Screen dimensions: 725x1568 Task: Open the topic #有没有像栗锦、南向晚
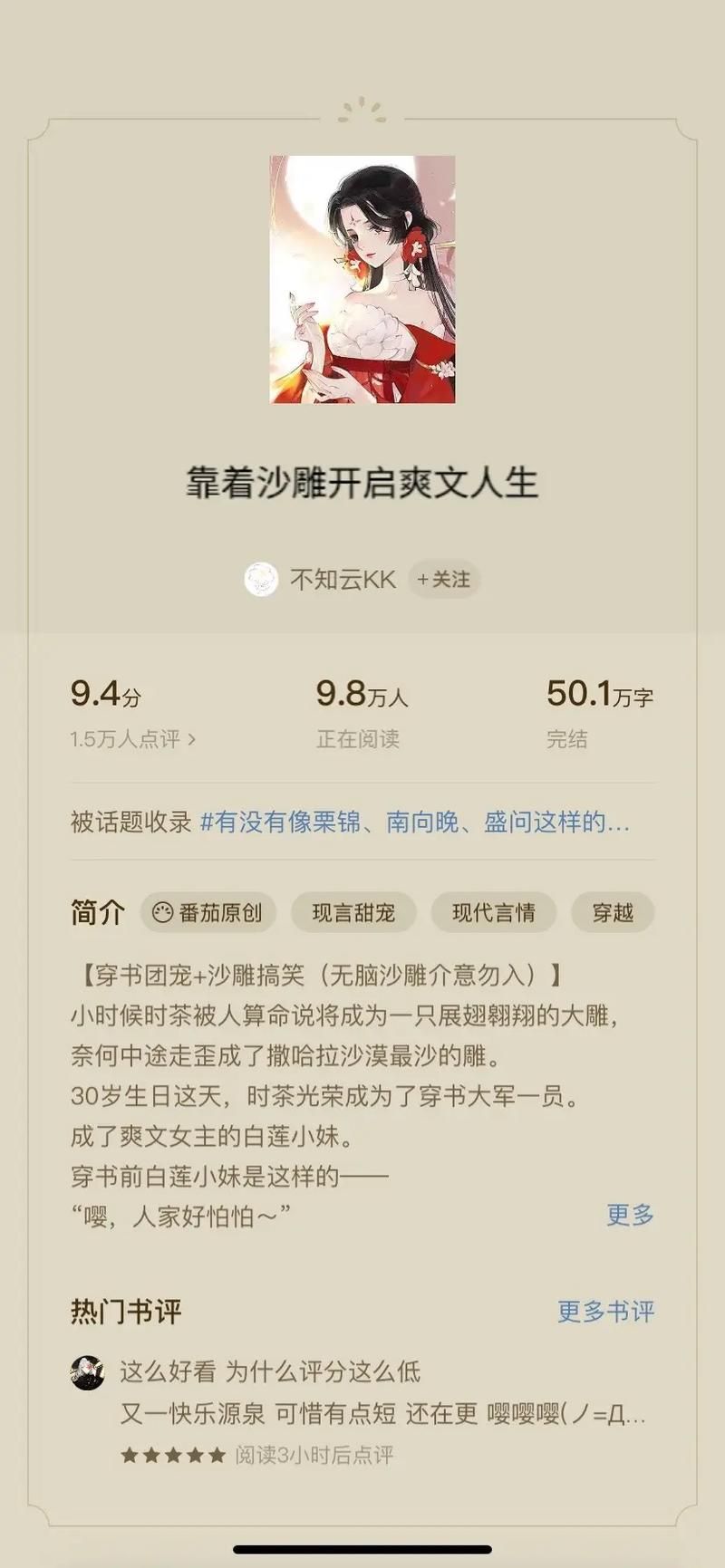[414, 822]
